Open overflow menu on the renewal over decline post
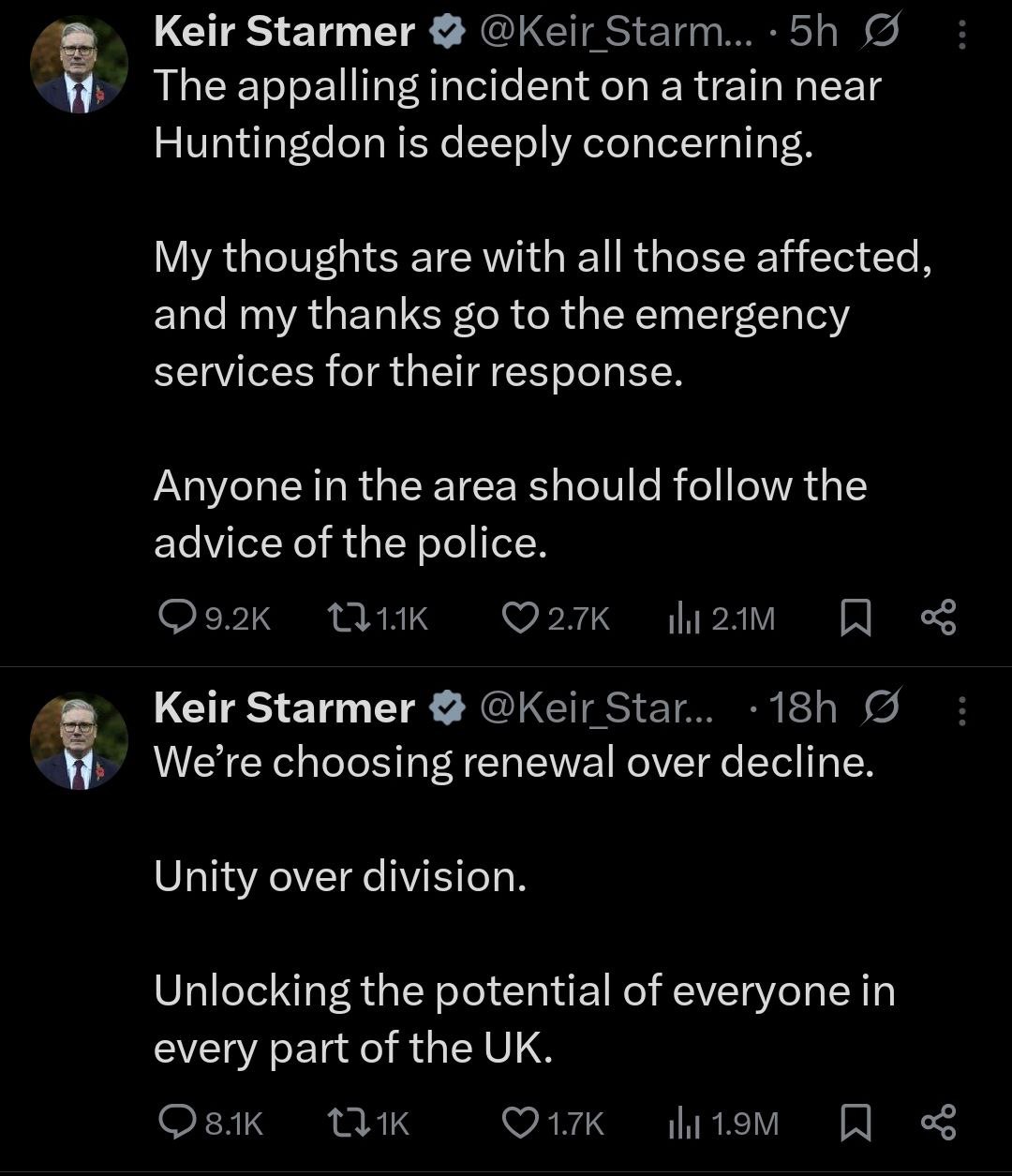Image resolution: width=1012 pixels, height=1176 pixels. (x=961, y=710)
